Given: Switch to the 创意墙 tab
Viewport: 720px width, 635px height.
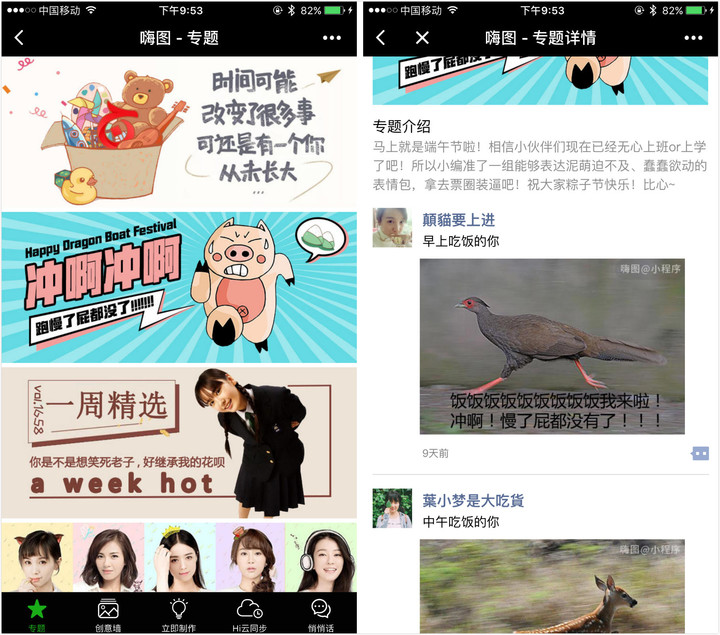Looking at the screenshot, I should click(108, 613).
